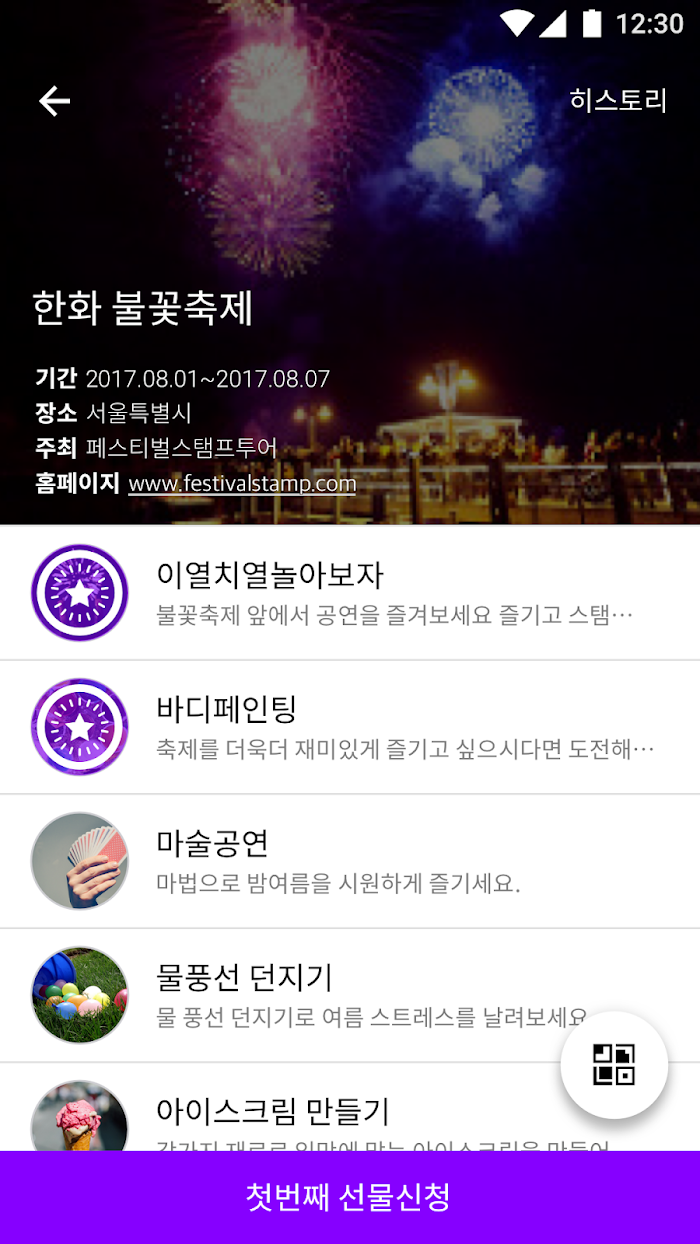Launch the QR code scanner button
Image resolution: width=700 pixels, height=1244 pixels.
coord(614,1065)
